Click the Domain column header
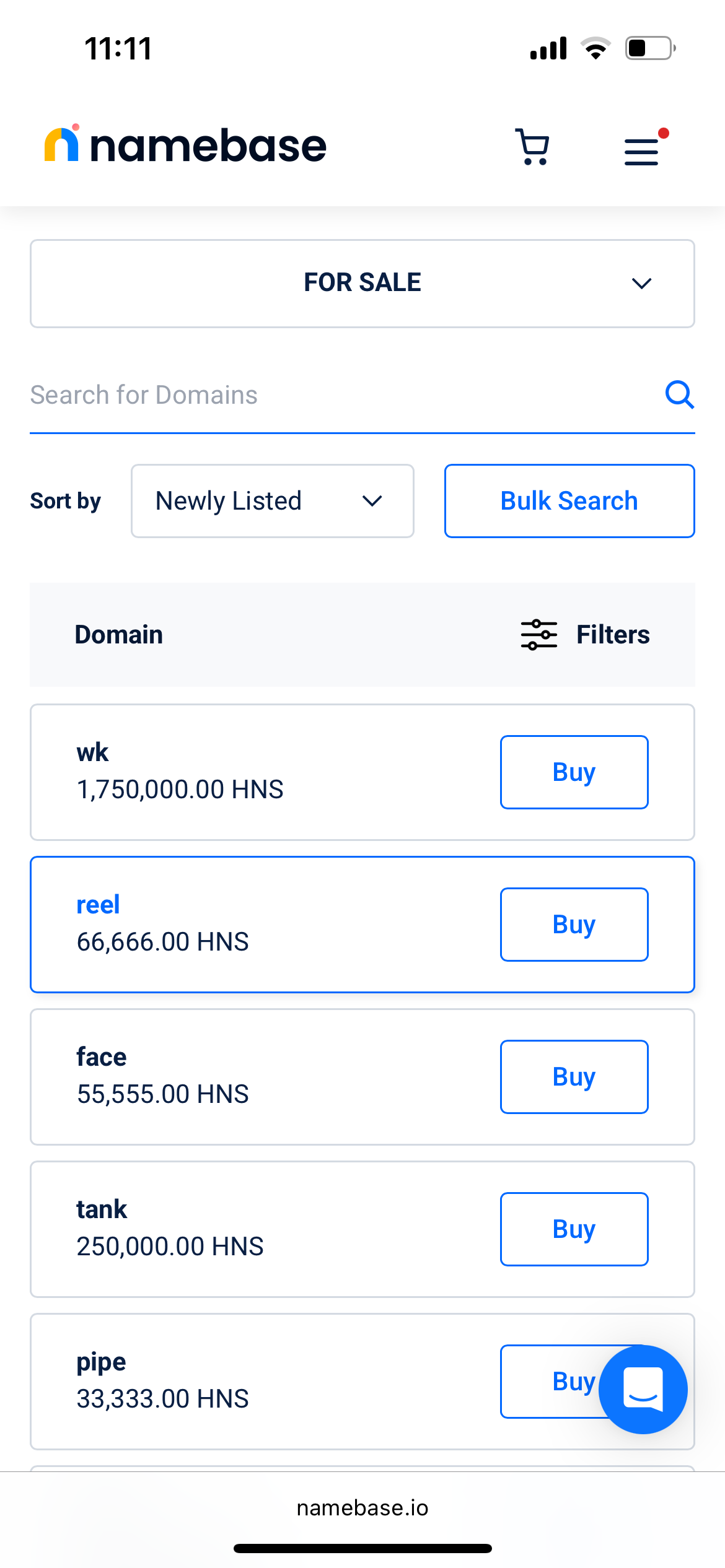This screenshot has height=1568, width=725. click(x=118, y=634)
